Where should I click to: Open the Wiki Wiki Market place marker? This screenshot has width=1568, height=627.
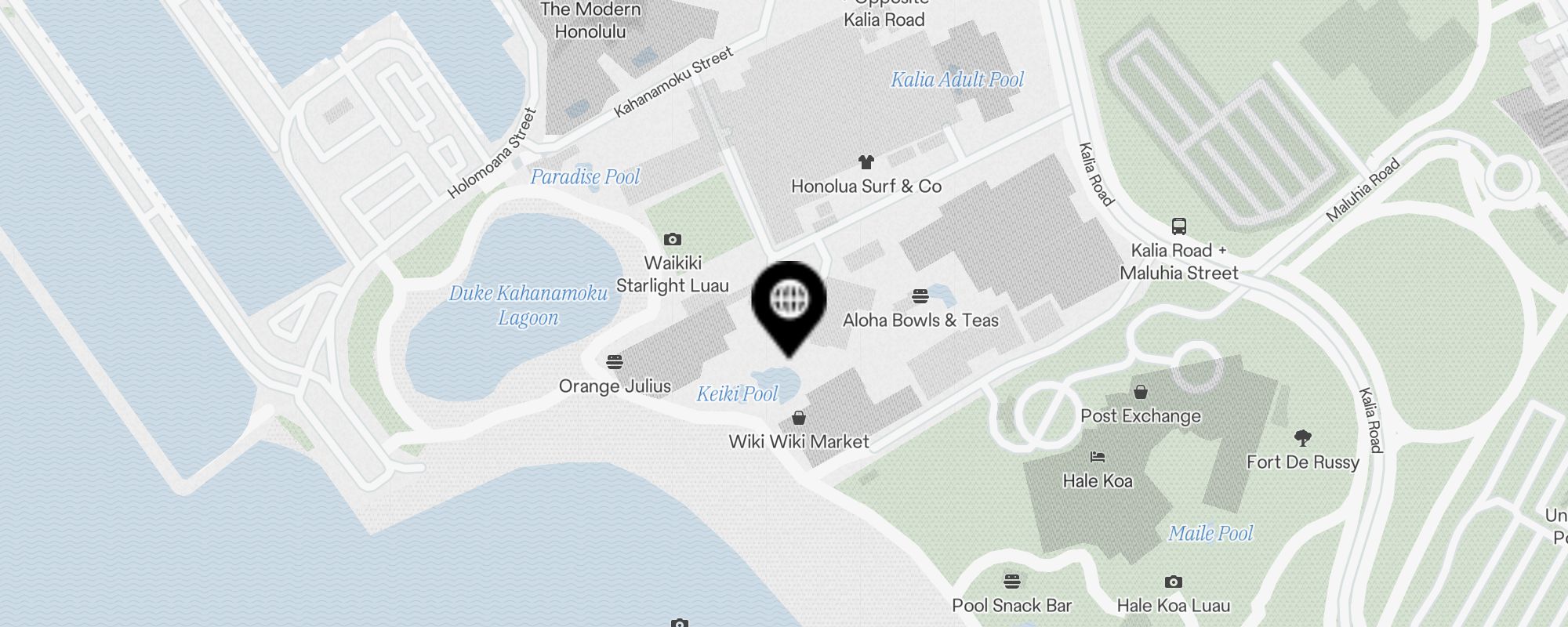798,419
